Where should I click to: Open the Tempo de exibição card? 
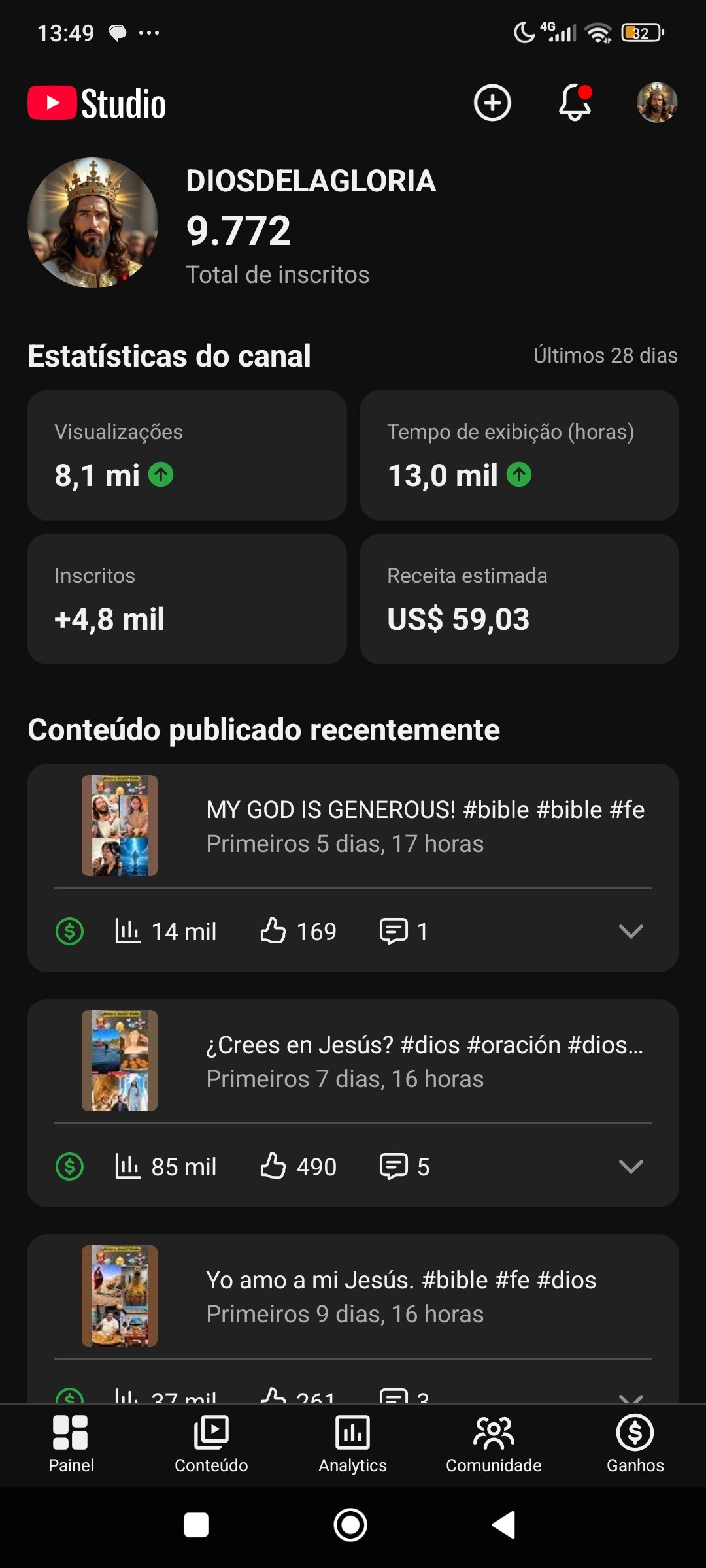click(519, 455)
